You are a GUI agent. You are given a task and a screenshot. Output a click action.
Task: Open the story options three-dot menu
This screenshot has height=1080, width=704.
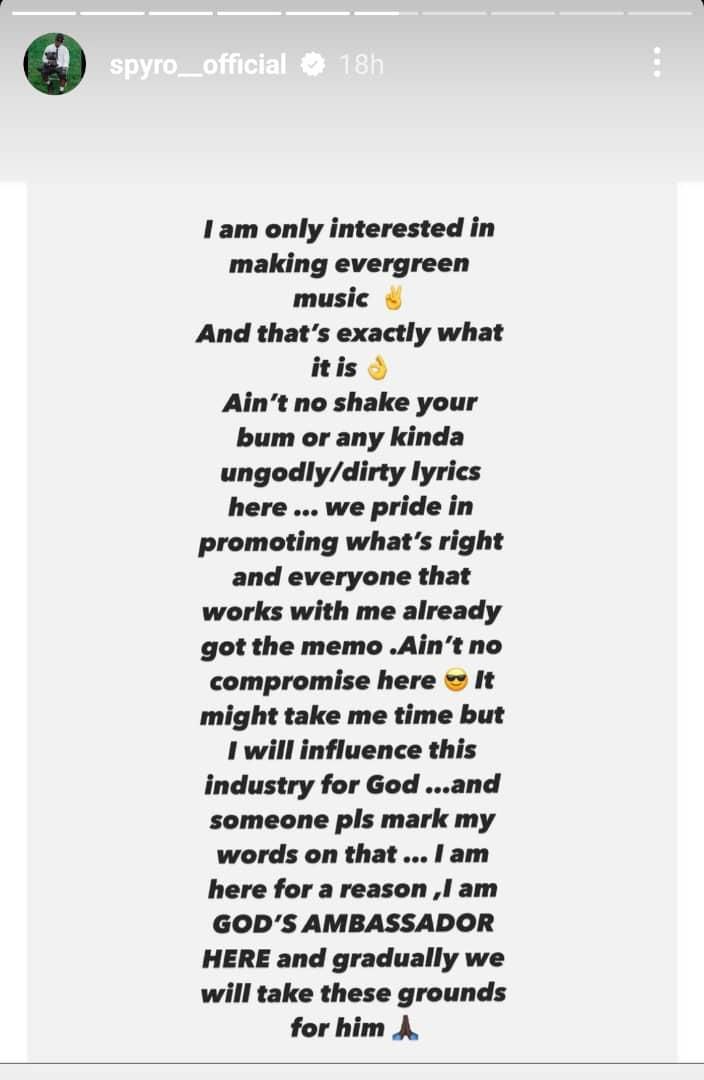tap(656, 63)
